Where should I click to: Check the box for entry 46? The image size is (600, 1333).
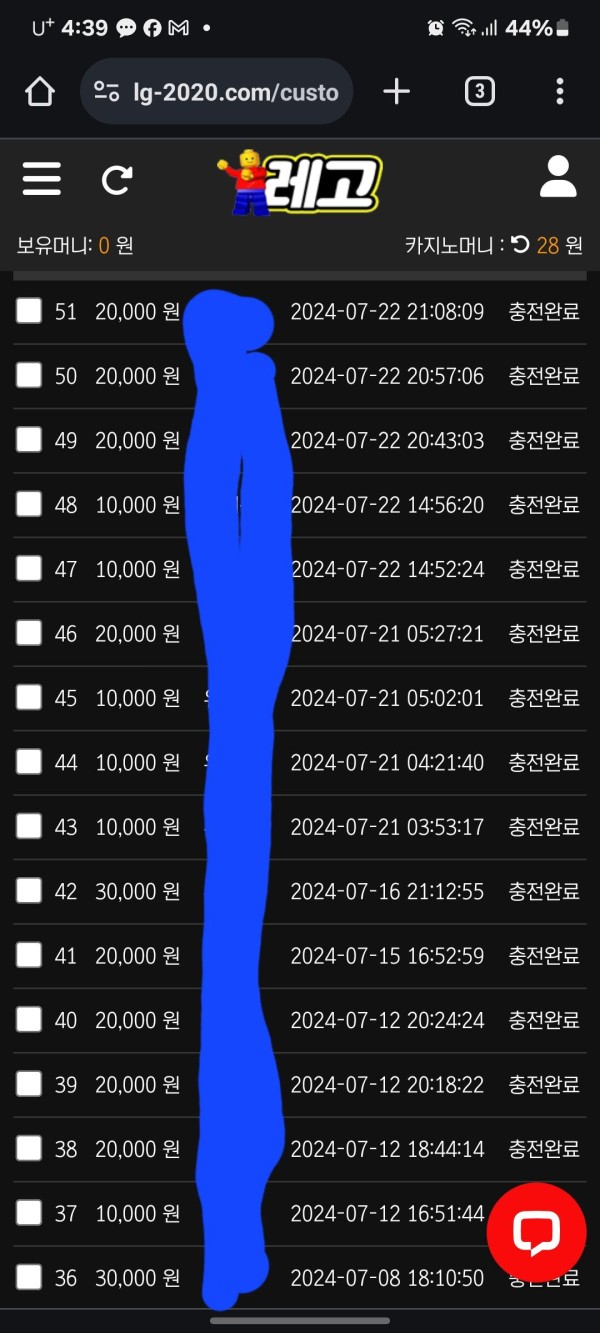point(29,633)
